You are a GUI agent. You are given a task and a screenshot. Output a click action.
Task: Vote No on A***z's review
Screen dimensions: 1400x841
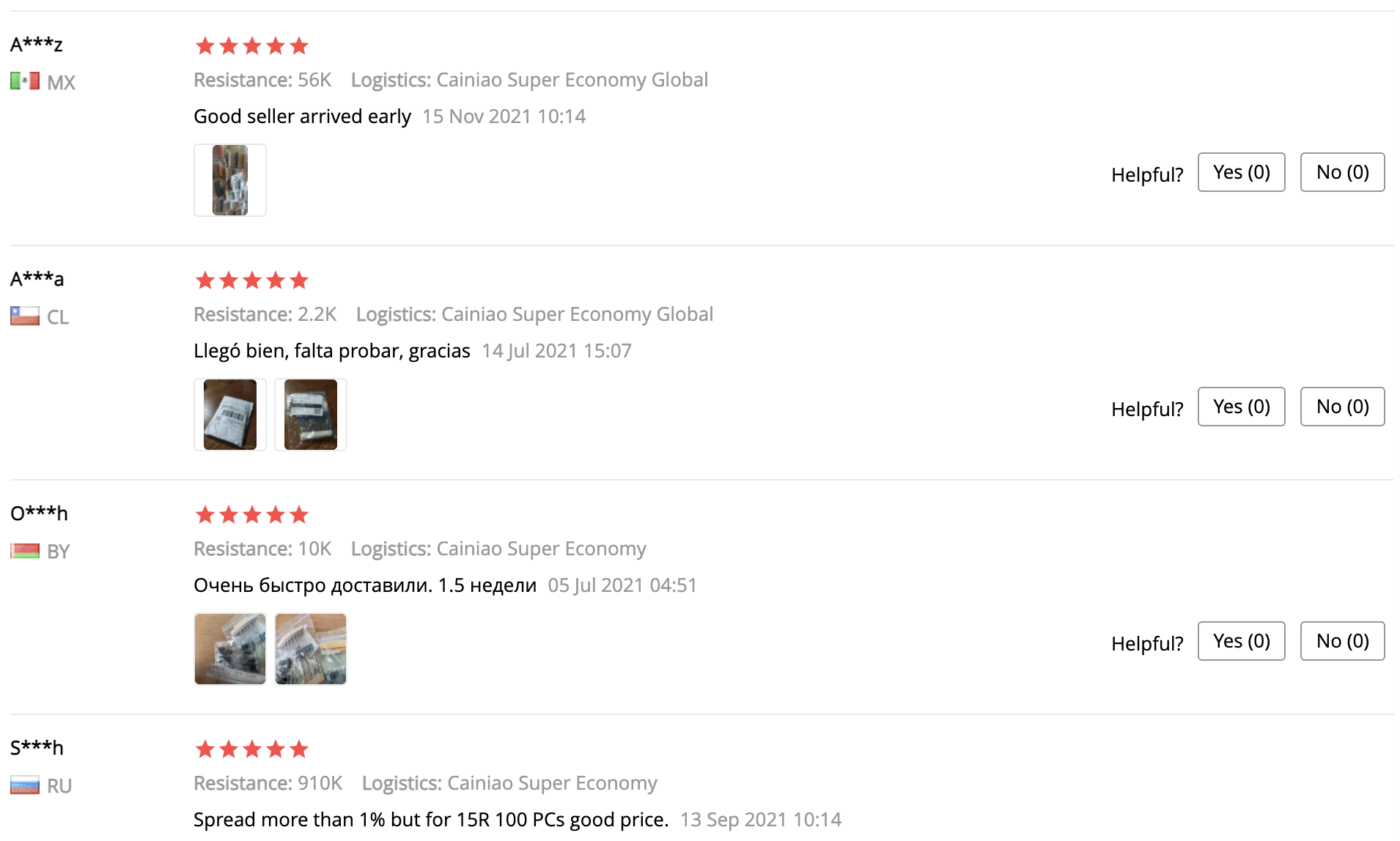point(1341,172)
